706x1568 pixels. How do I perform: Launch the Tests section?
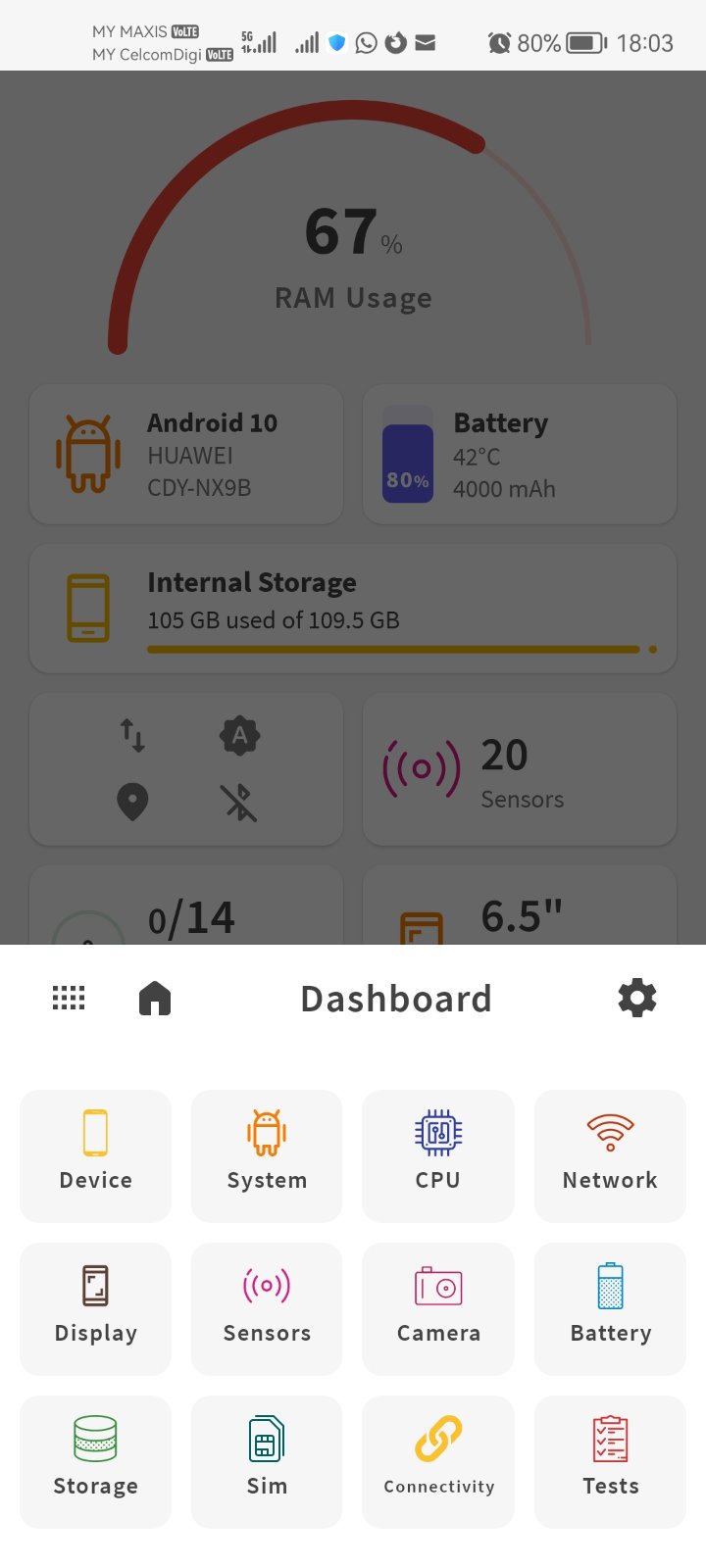coord(610,1461)
